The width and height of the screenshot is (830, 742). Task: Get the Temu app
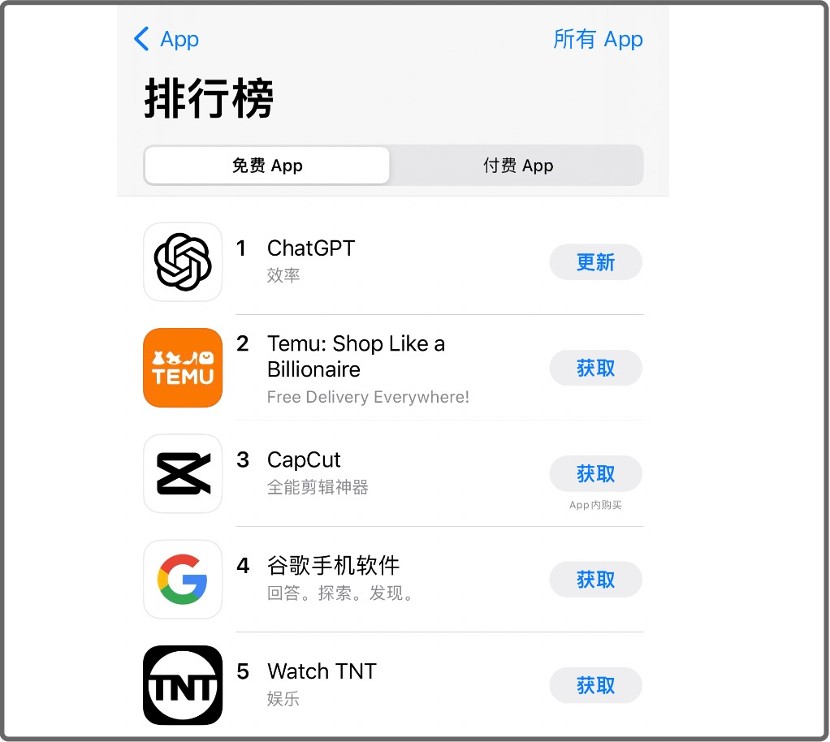(595, 368)
